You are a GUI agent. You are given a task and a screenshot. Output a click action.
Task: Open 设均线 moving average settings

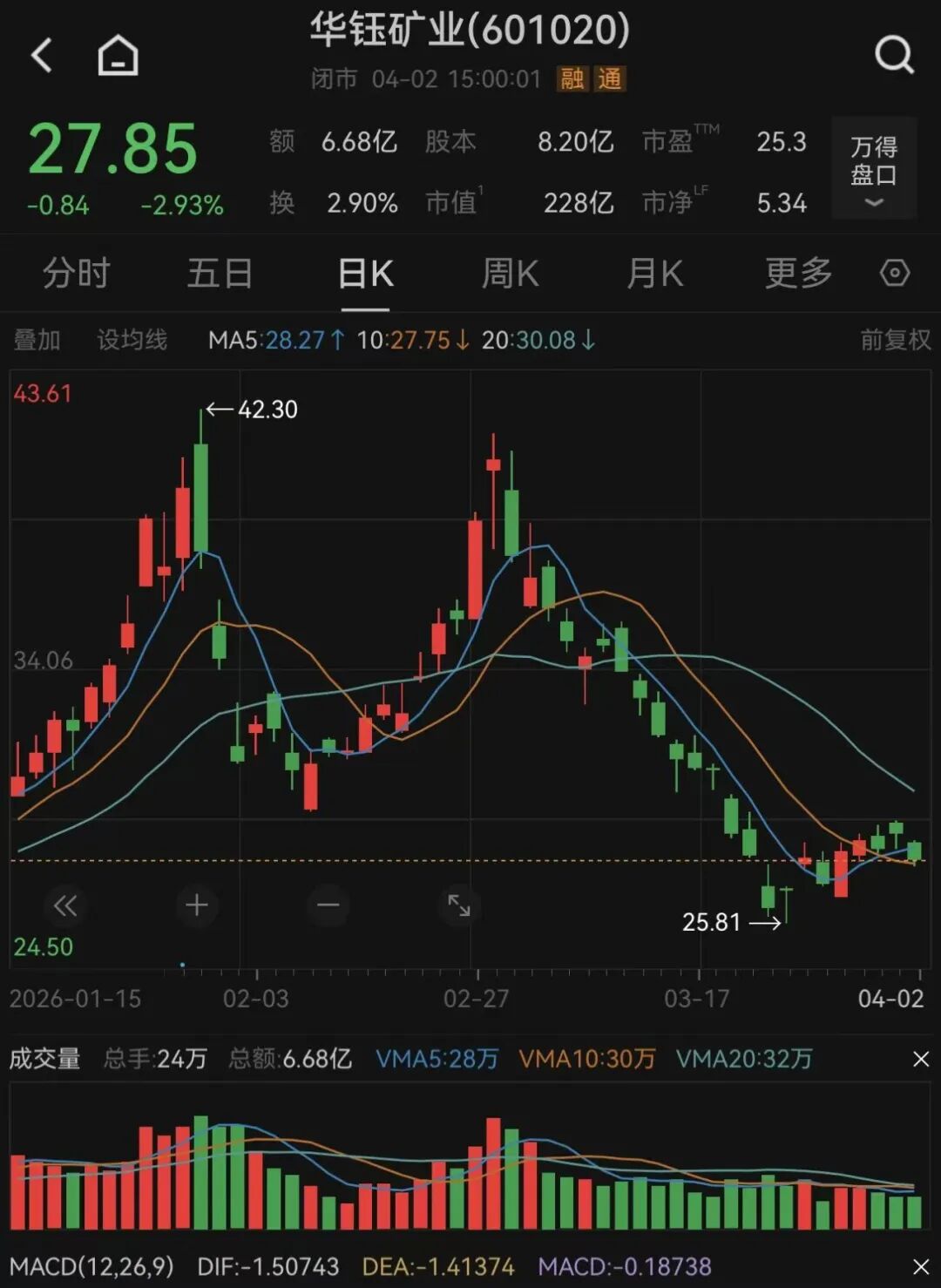(x=132, y=340)
